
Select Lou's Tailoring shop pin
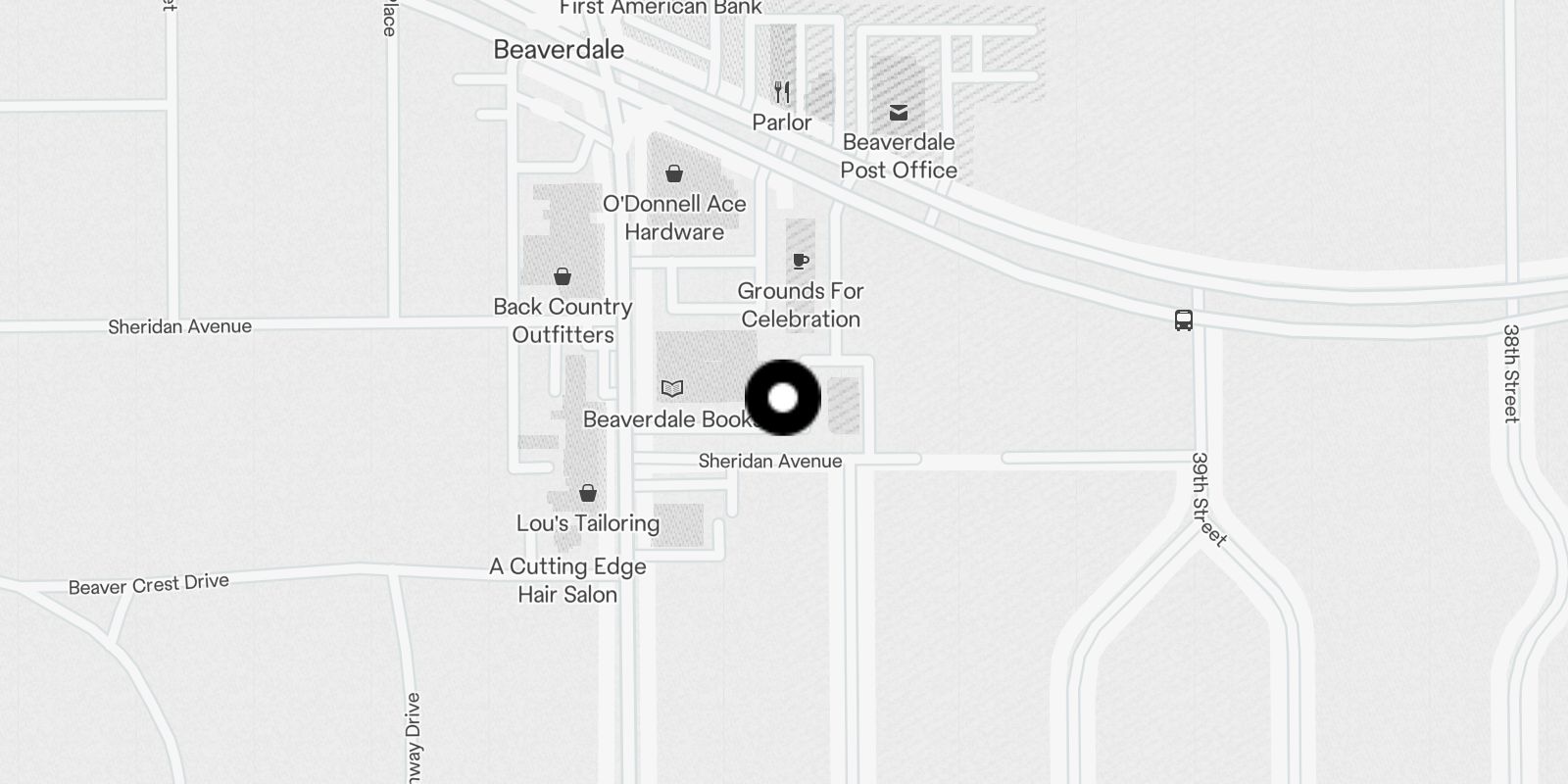tap(588, 493)
